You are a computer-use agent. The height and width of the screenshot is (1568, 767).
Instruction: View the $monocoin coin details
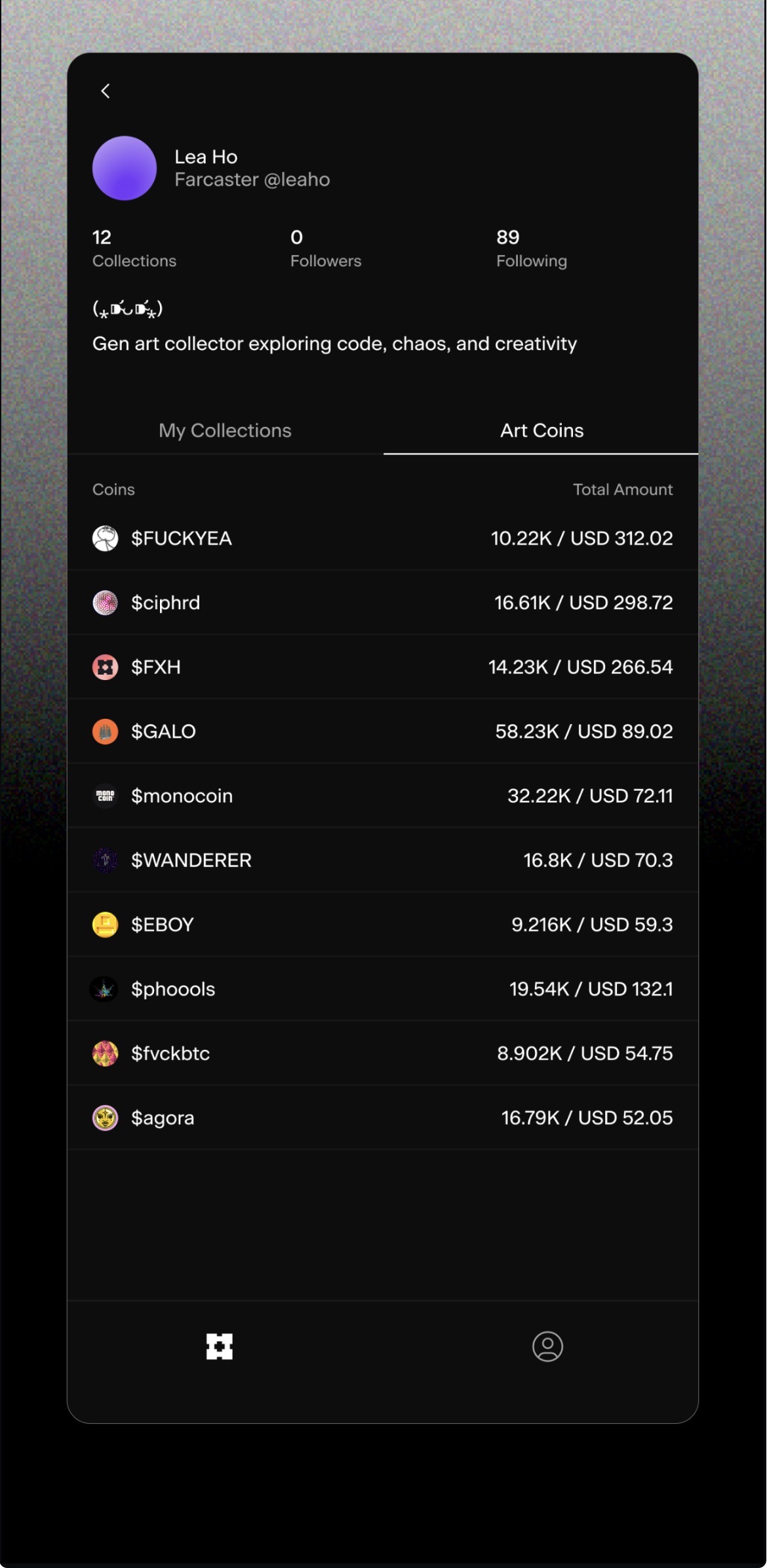tap(382, 795)
